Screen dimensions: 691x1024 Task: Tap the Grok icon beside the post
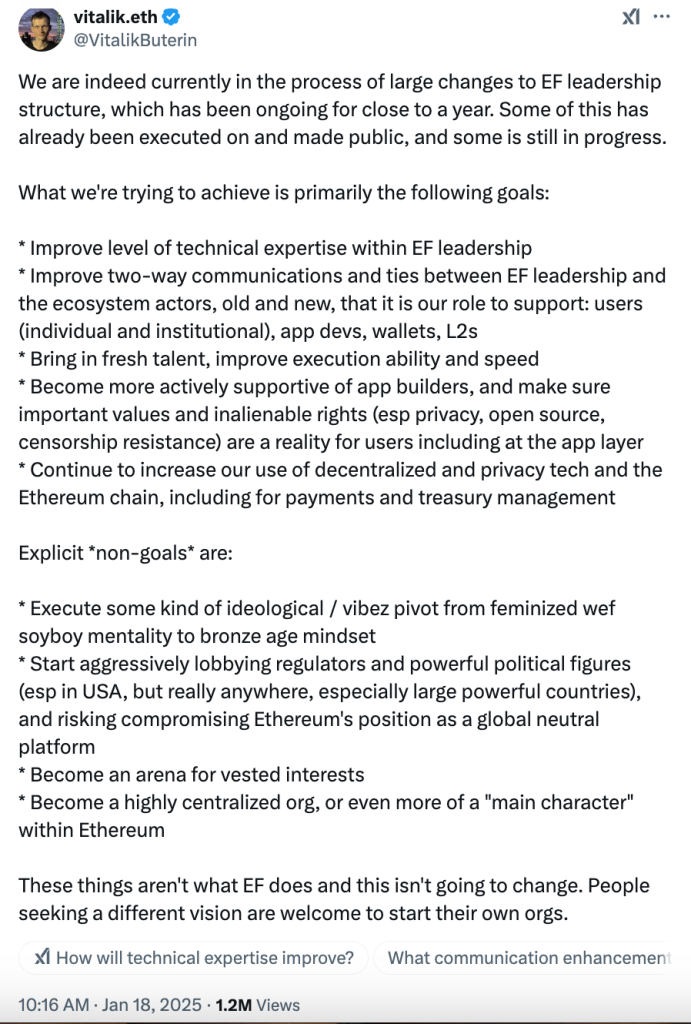click(630, 17)
